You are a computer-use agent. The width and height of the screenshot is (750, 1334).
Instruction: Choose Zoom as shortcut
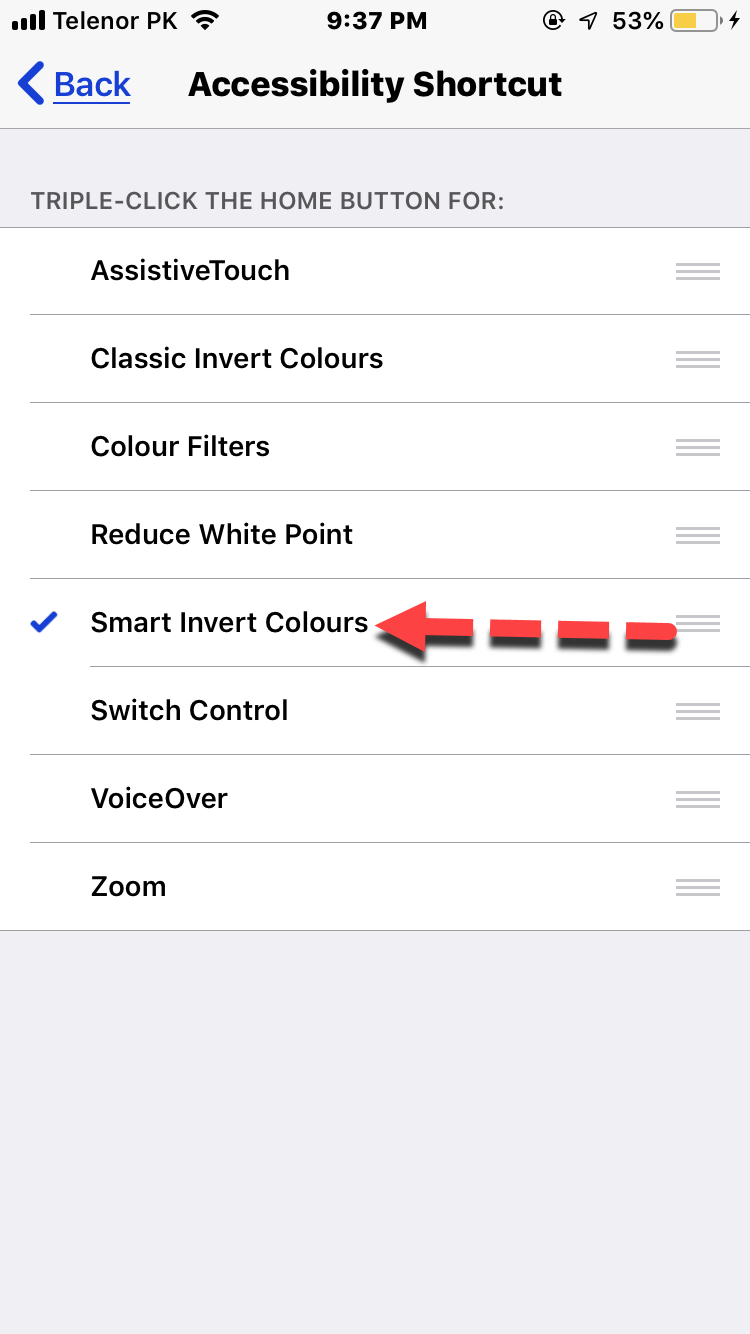click(x=128, y=887)
